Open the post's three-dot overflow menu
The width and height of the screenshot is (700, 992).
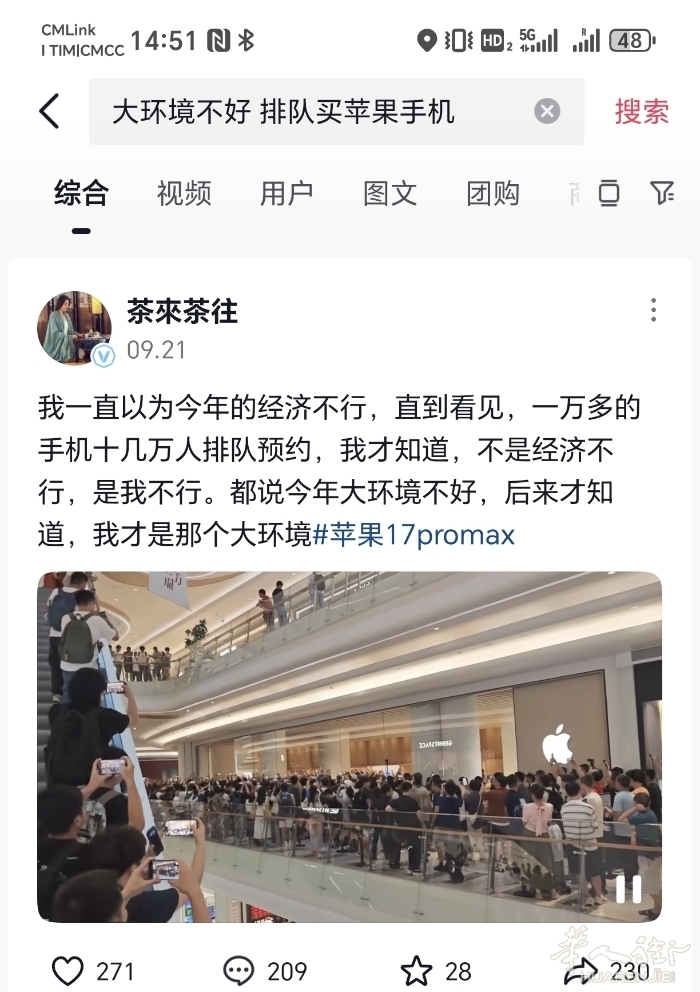[x=653, y=310]
